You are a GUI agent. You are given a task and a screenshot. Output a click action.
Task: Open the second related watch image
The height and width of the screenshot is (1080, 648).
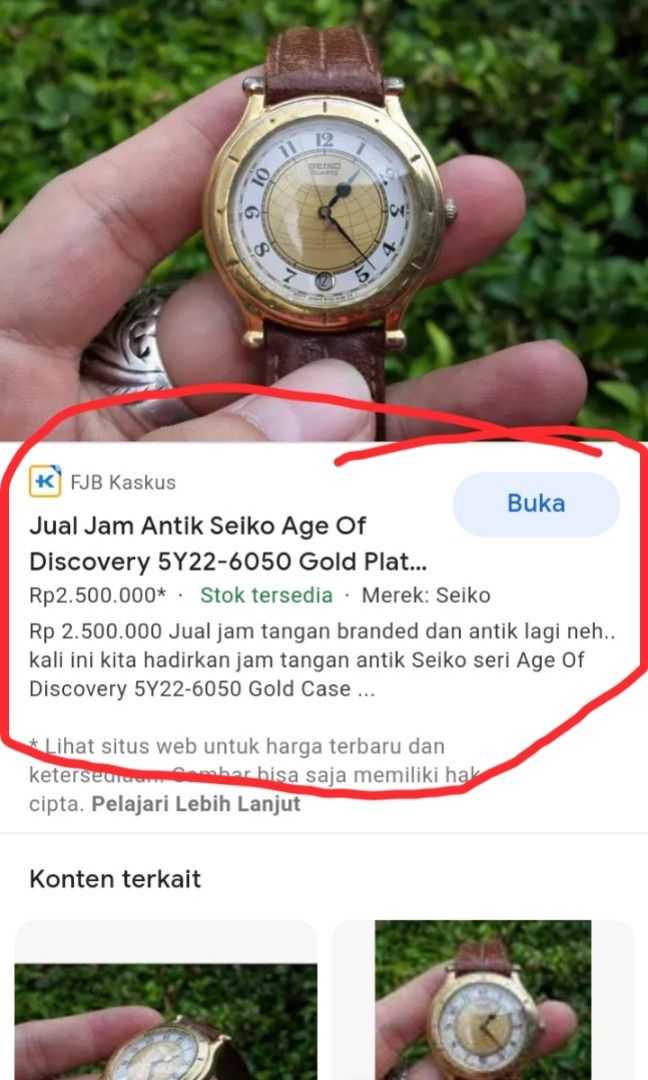pyautogui.click(x=483, y=1000)
